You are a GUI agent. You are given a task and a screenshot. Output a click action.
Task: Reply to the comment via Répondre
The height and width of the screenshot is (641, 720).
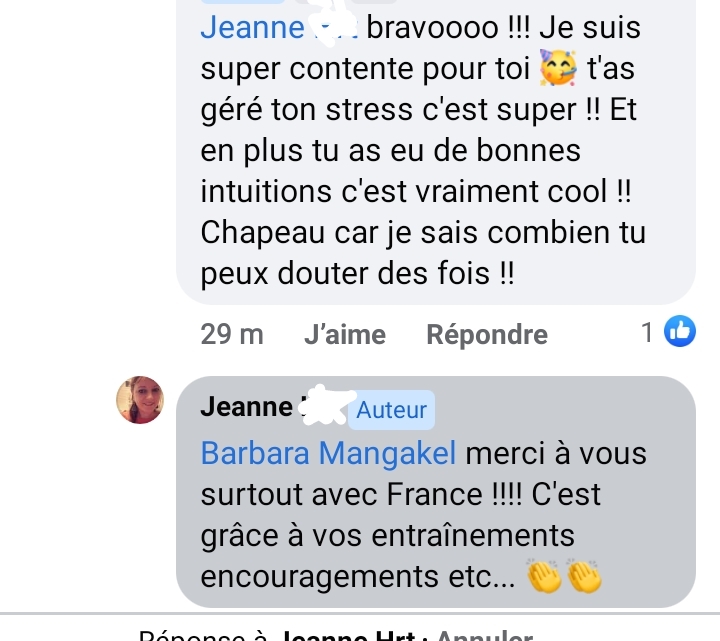tap(486, 334)
